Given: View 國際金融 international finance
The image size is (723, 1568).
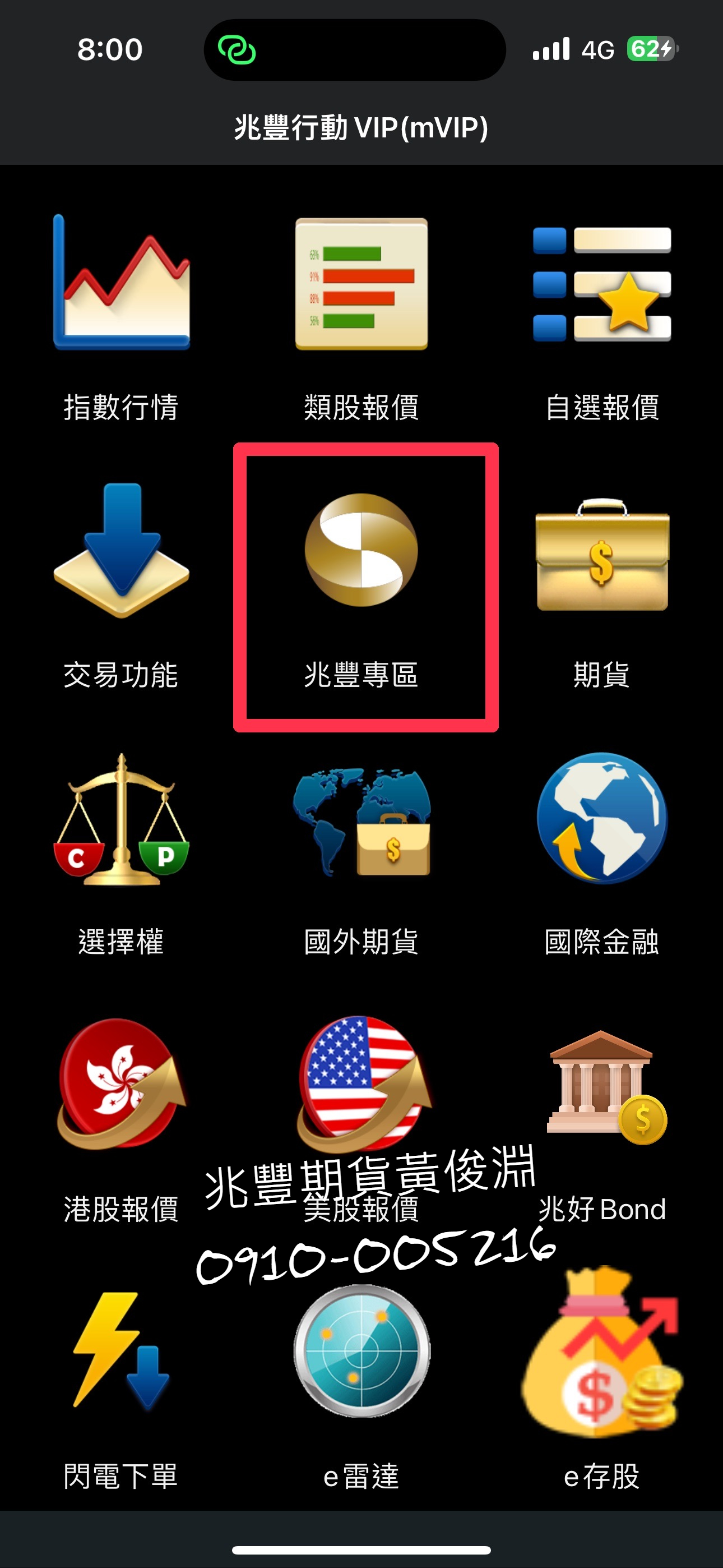Looking at the screenshot, I should 602,819.
